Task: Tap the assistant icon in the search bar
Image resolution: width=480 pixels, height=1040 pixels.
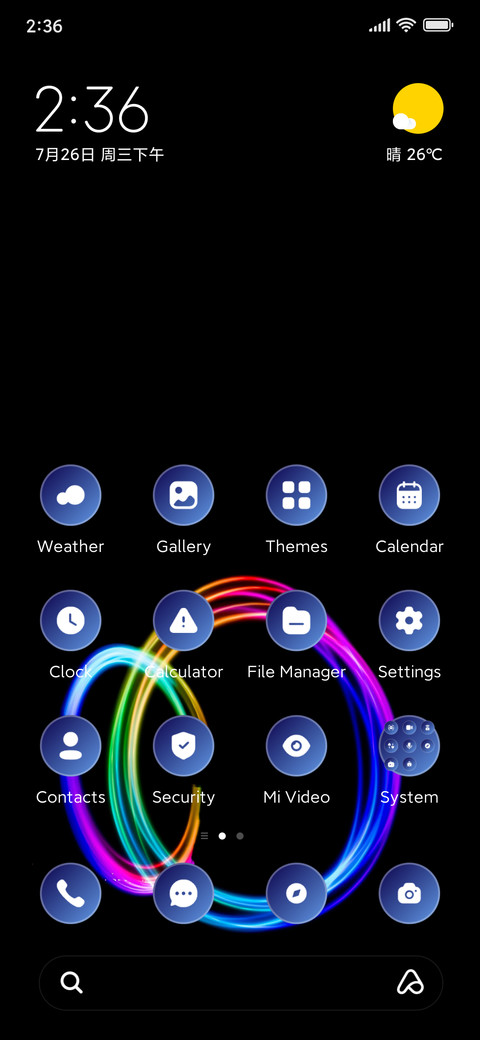Action: pyautogui.click(x=410, y=983)
